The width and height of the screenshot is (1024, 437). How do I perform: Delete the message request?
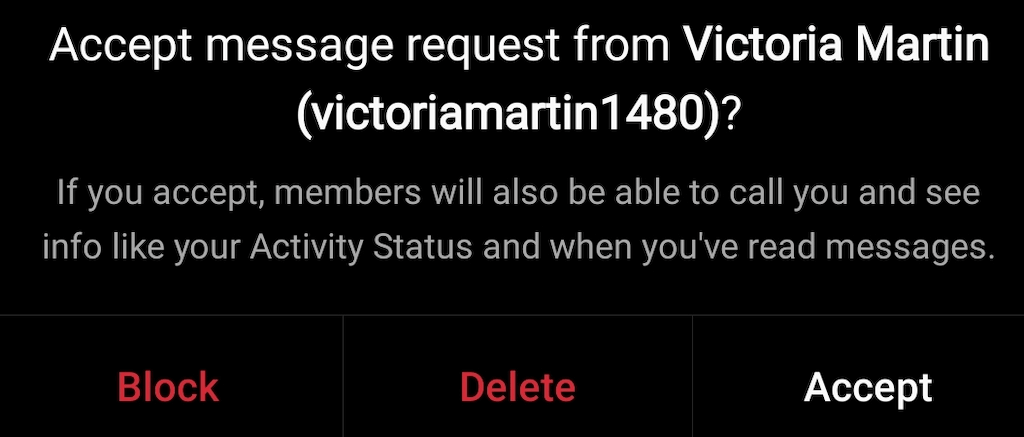pos(517,386)
